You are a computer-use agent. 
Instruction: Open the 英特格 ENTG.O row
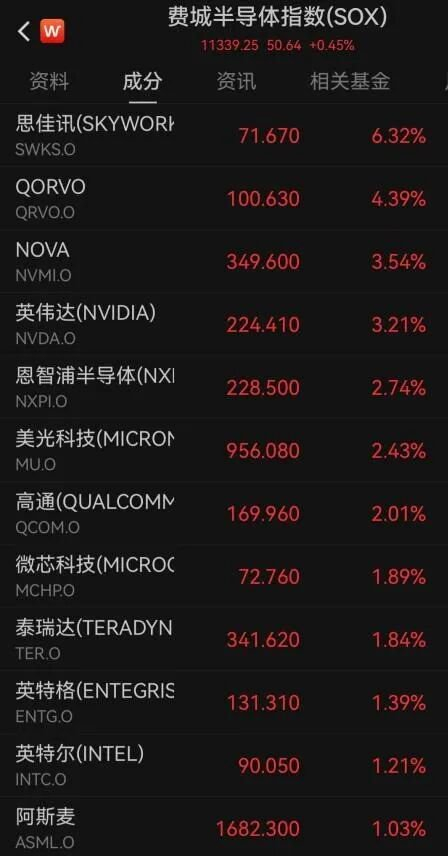tap(224, 702)
